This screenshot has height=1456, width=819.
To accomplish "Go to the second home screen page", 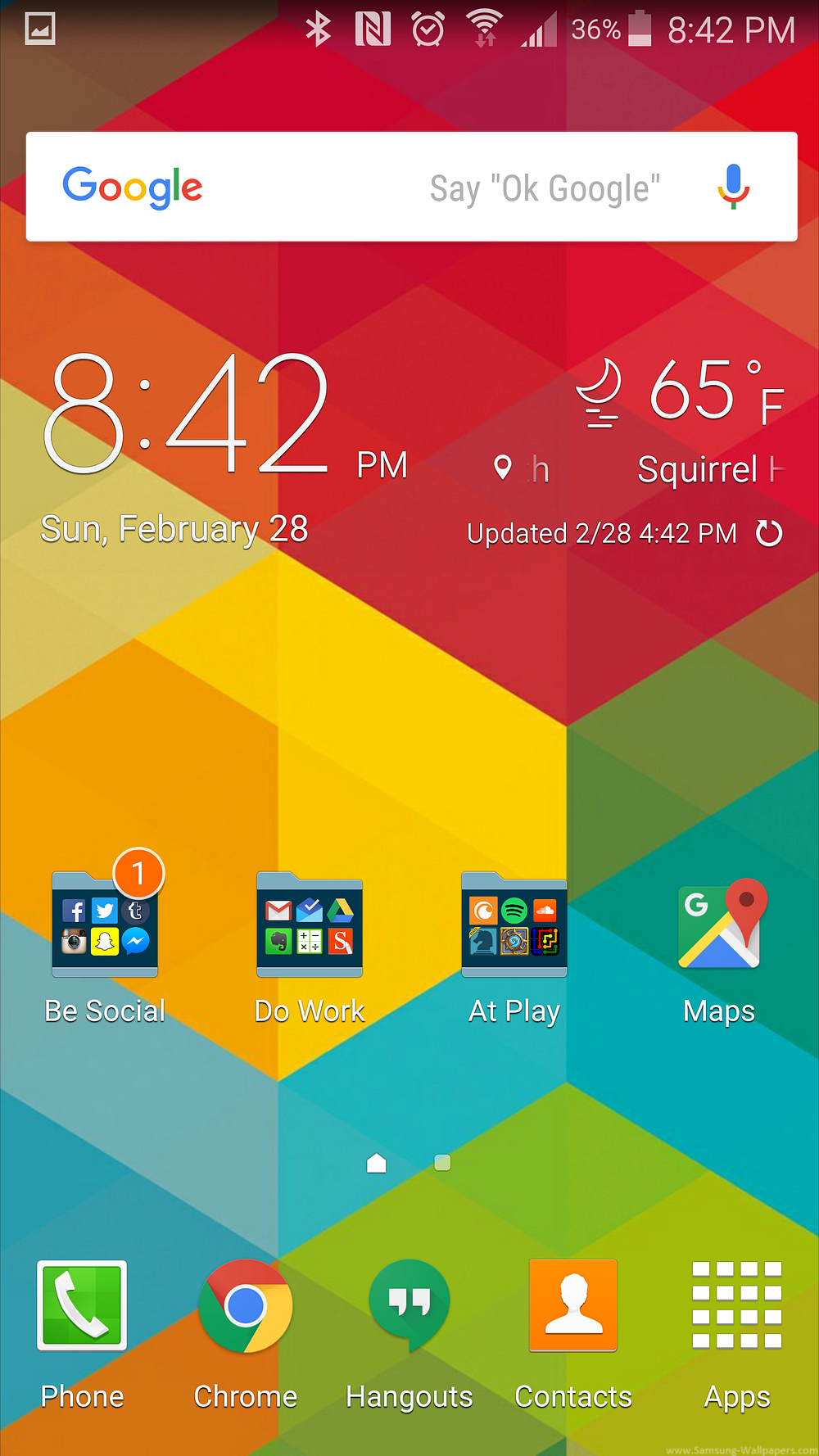I will pos(442,1163).
